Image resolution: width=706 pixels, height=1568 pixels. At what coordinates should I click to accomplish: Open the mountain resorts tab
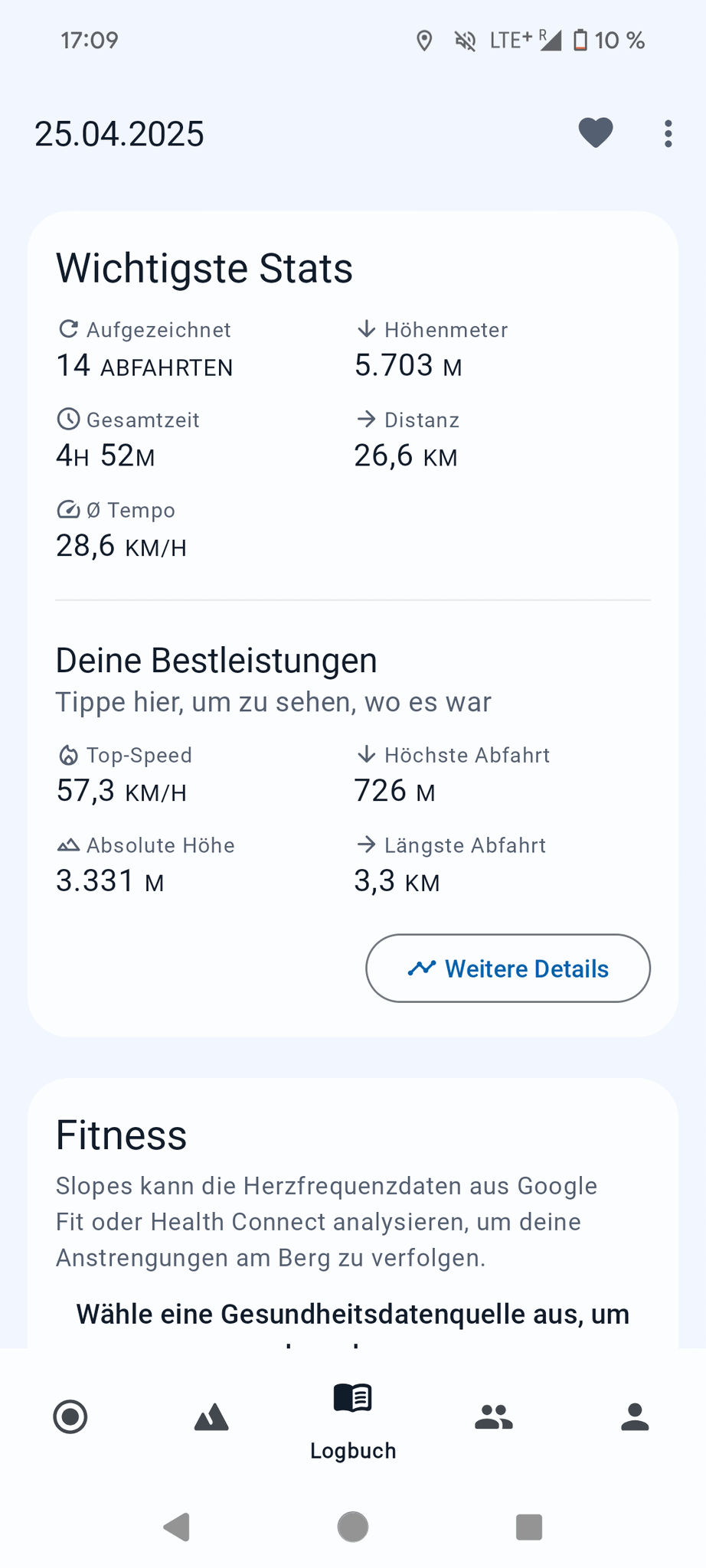click(x=211, y=1417)
